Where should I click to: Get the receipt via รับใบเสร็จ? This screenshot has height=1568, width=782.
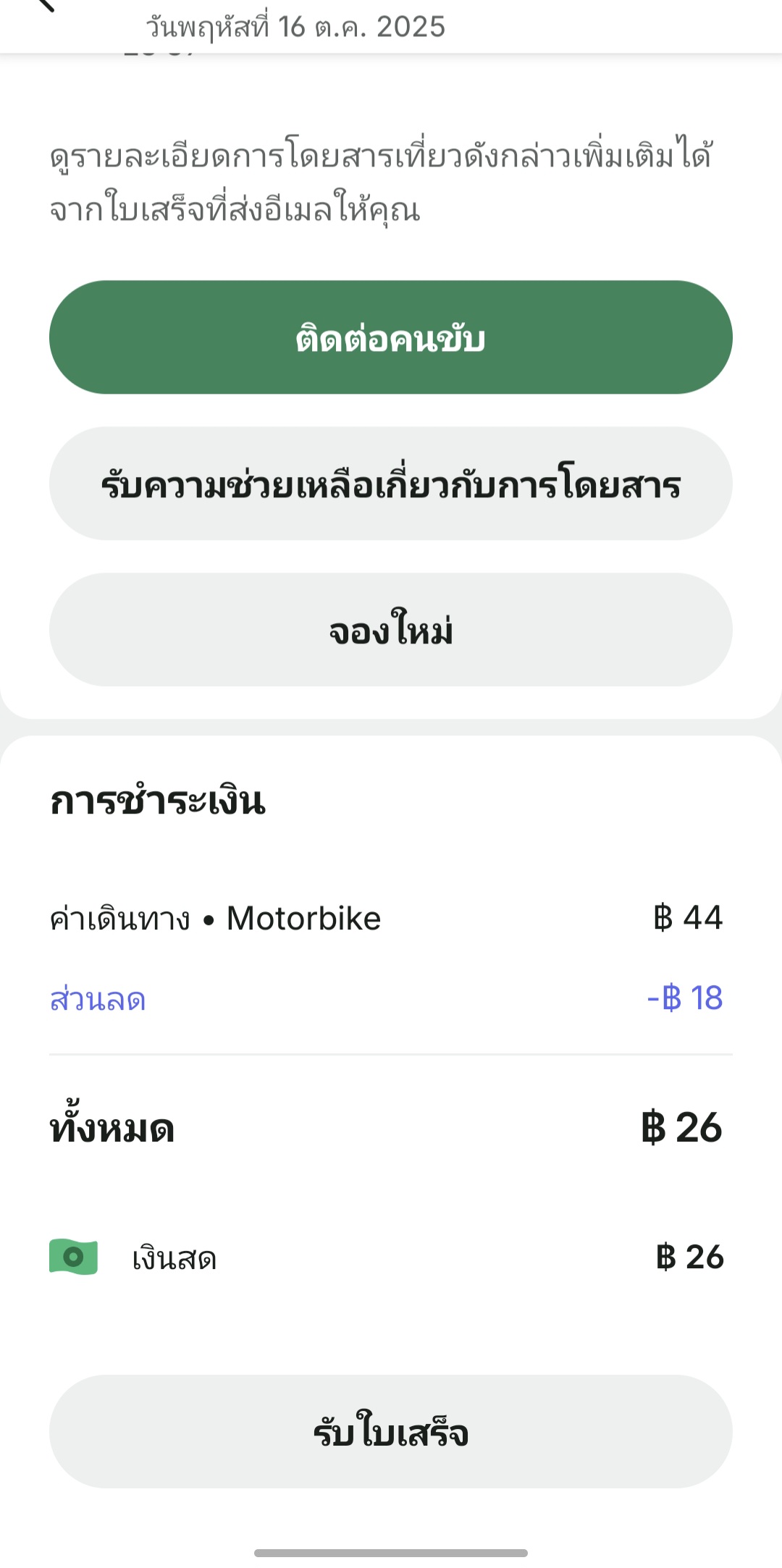(391, 1432)
